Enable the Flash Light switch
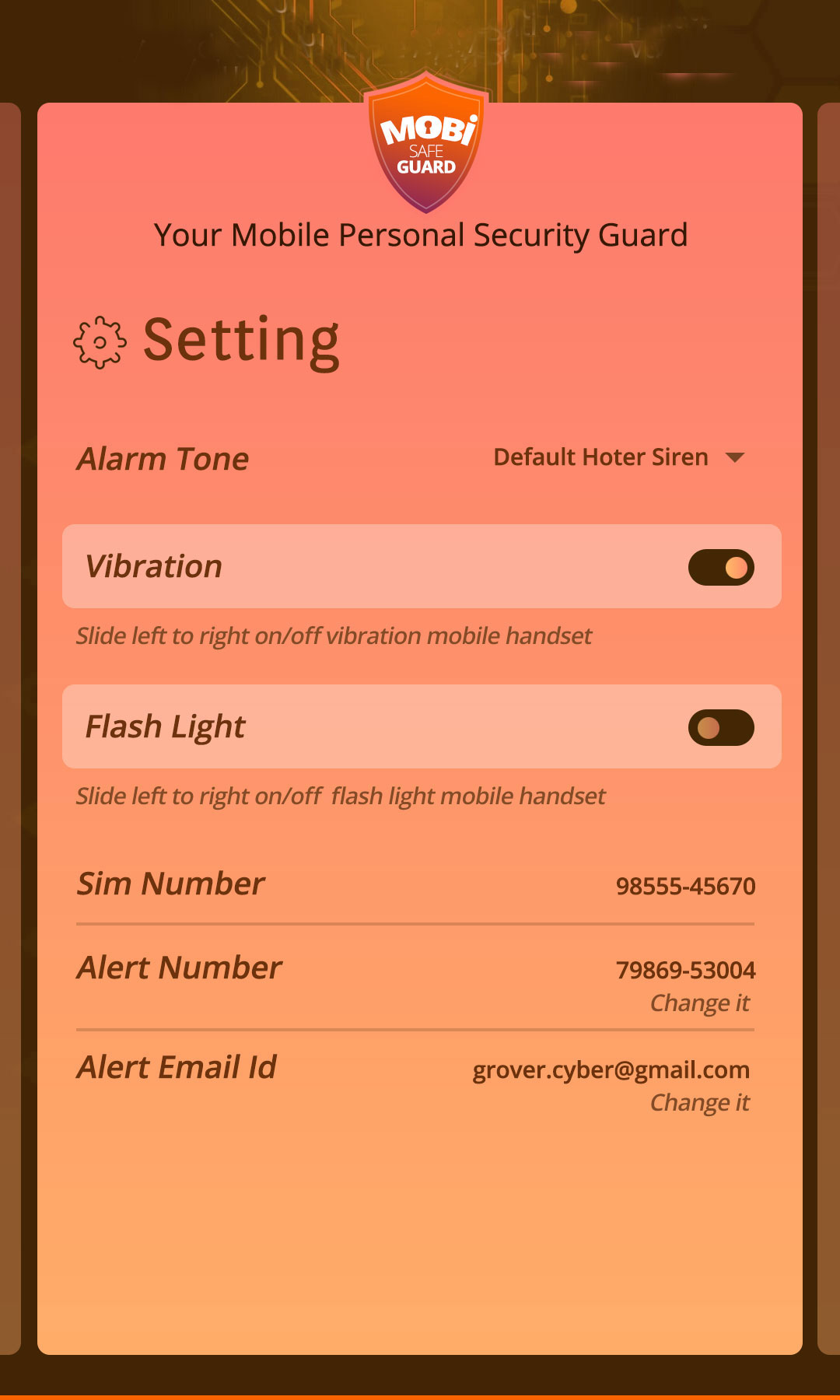840x1400 pixels. [x=721, y=727]
